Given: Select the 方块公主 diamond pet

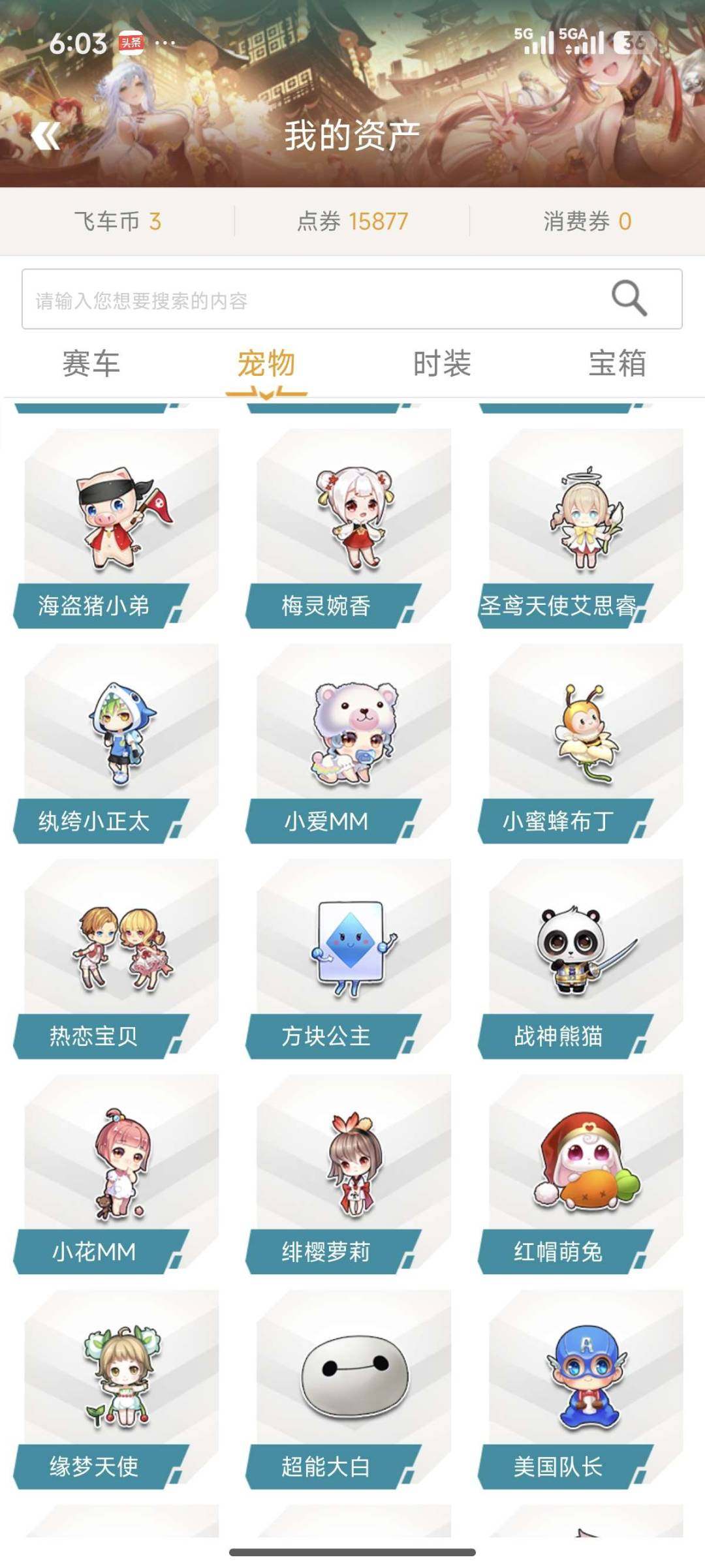Looking at the screenshot, I should coord(352,959).
